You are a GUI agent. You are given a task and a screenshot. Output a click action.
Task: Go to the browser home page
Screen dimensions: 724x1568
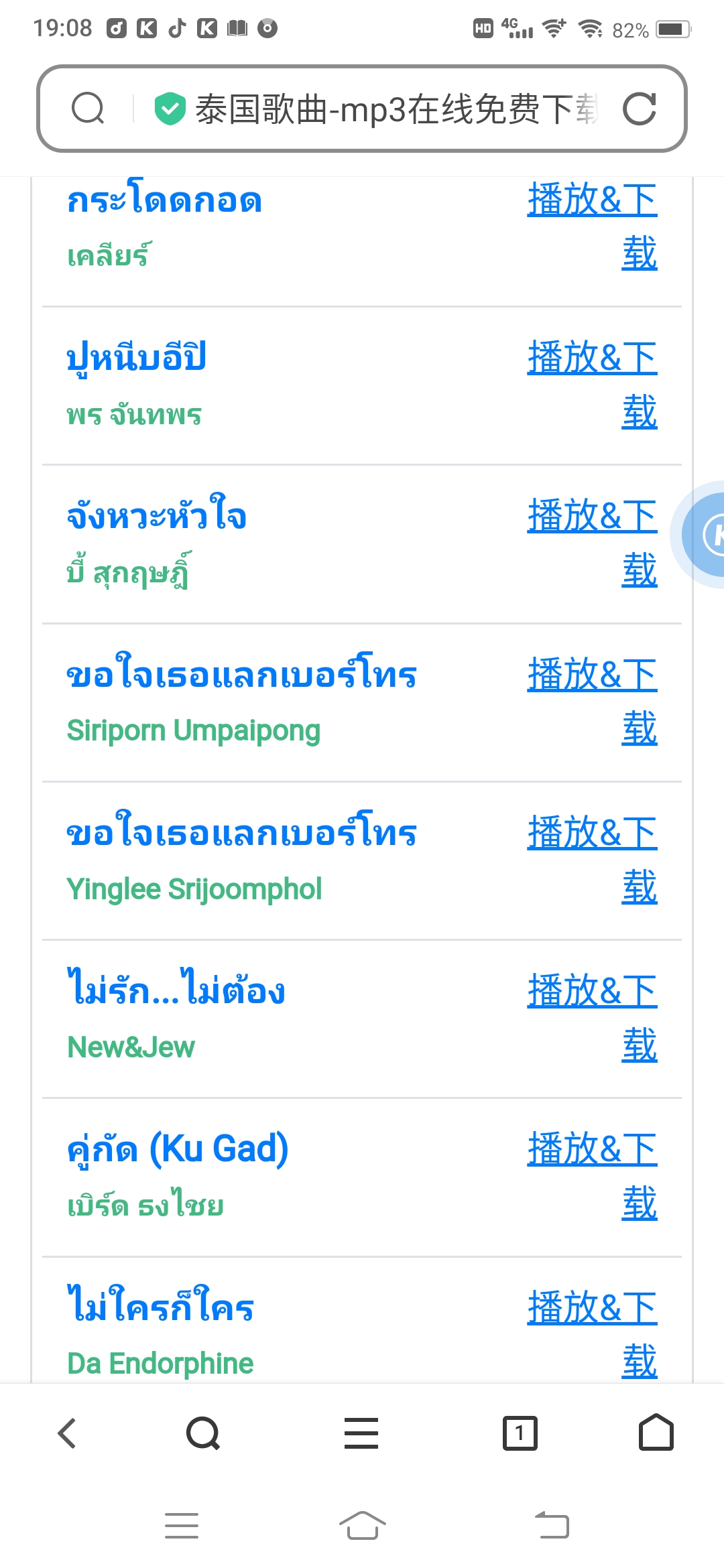(x=656, y=1433)
